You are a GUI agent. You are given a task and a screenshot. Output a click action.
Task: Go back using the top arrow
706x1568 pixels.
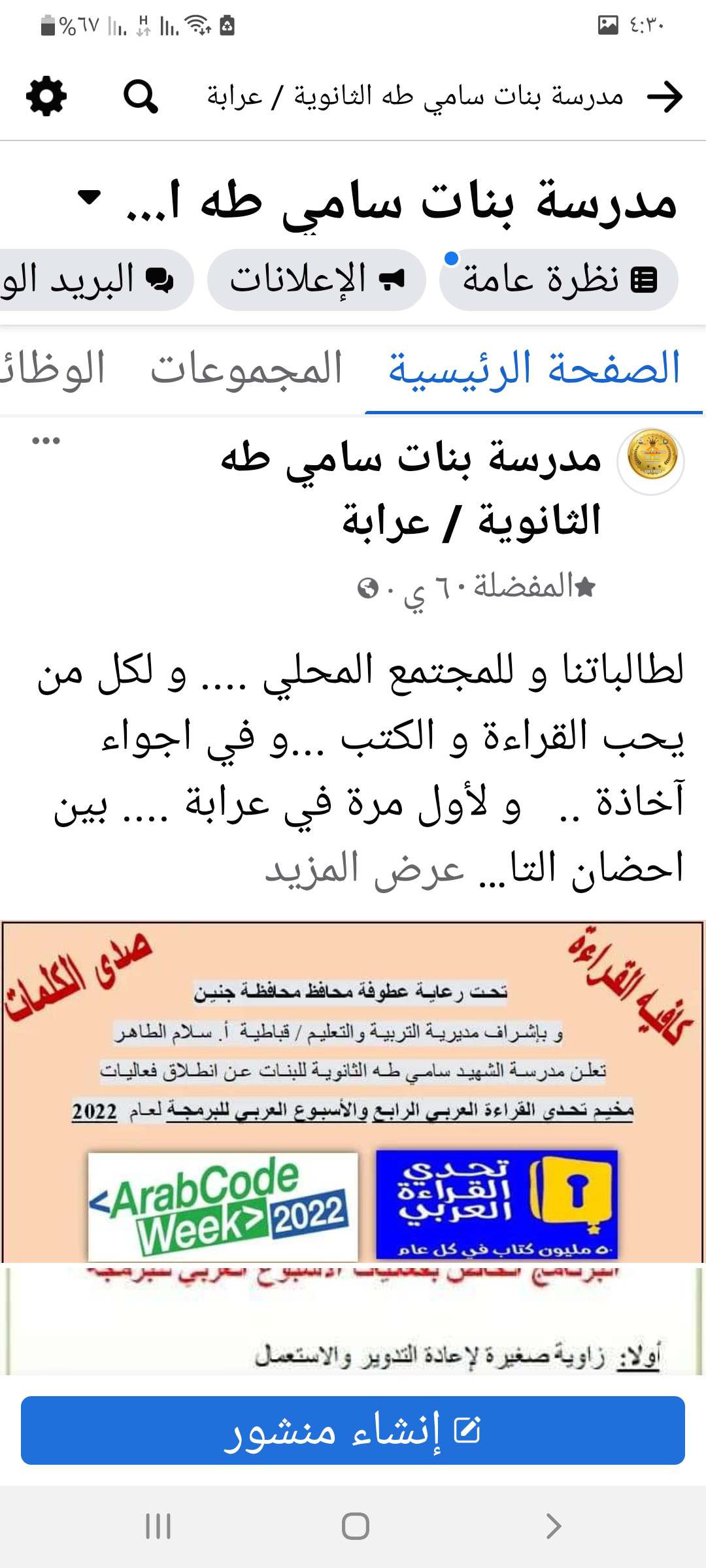coord(664,97)
